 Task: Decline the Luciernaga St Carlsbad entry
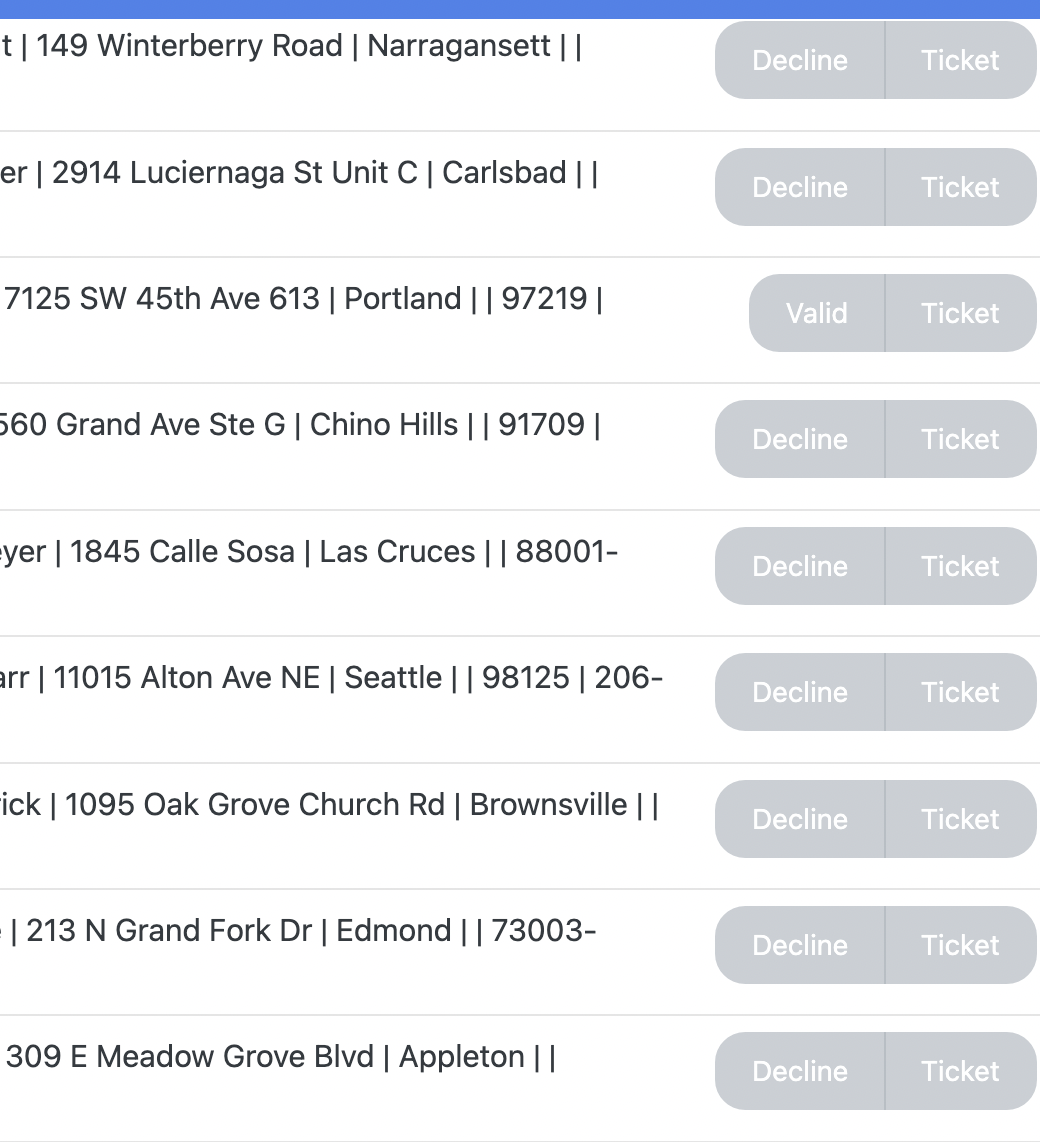point(799,187)
